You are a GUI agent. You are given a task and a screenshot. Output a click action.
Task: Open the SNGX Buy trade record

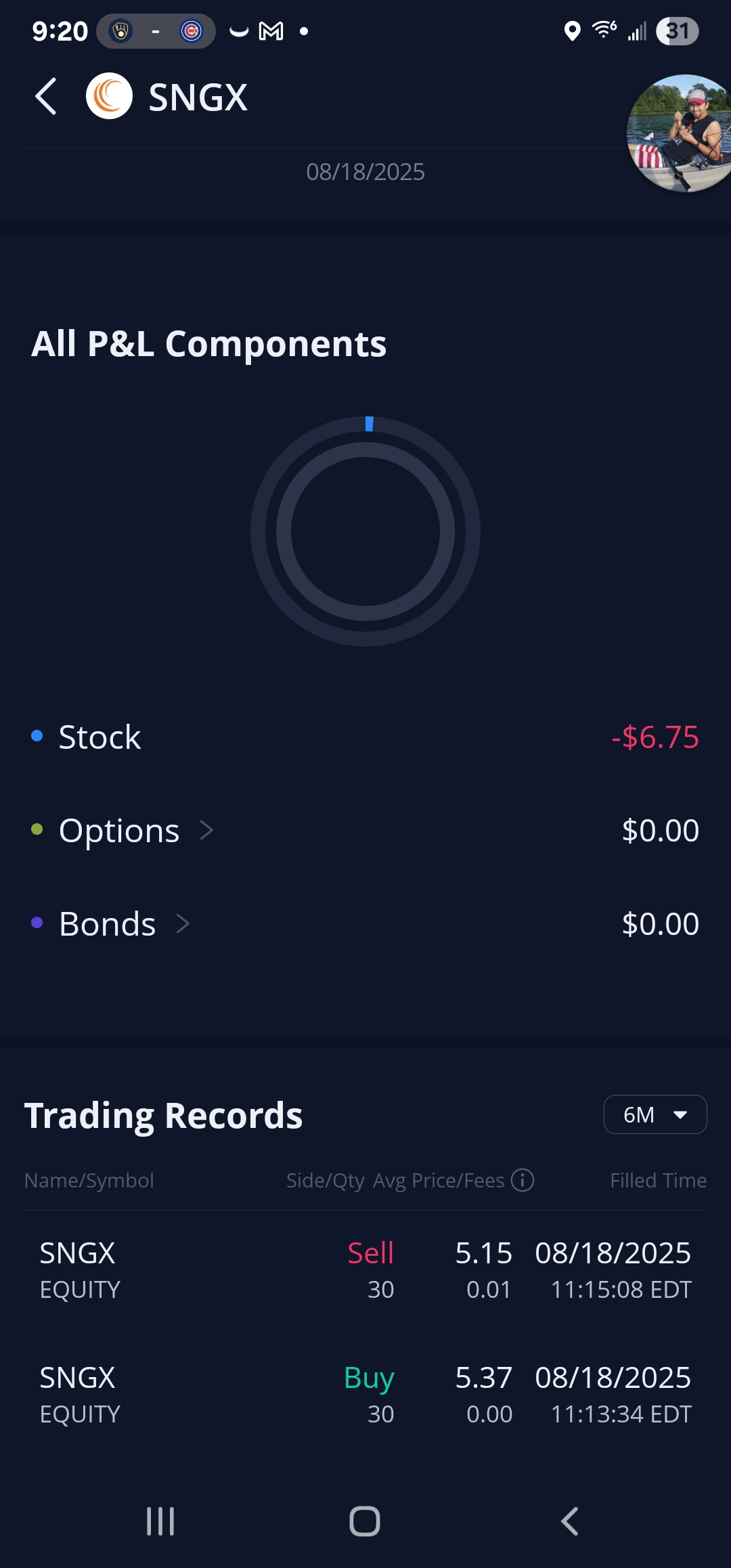click(x=365, y=1395)
